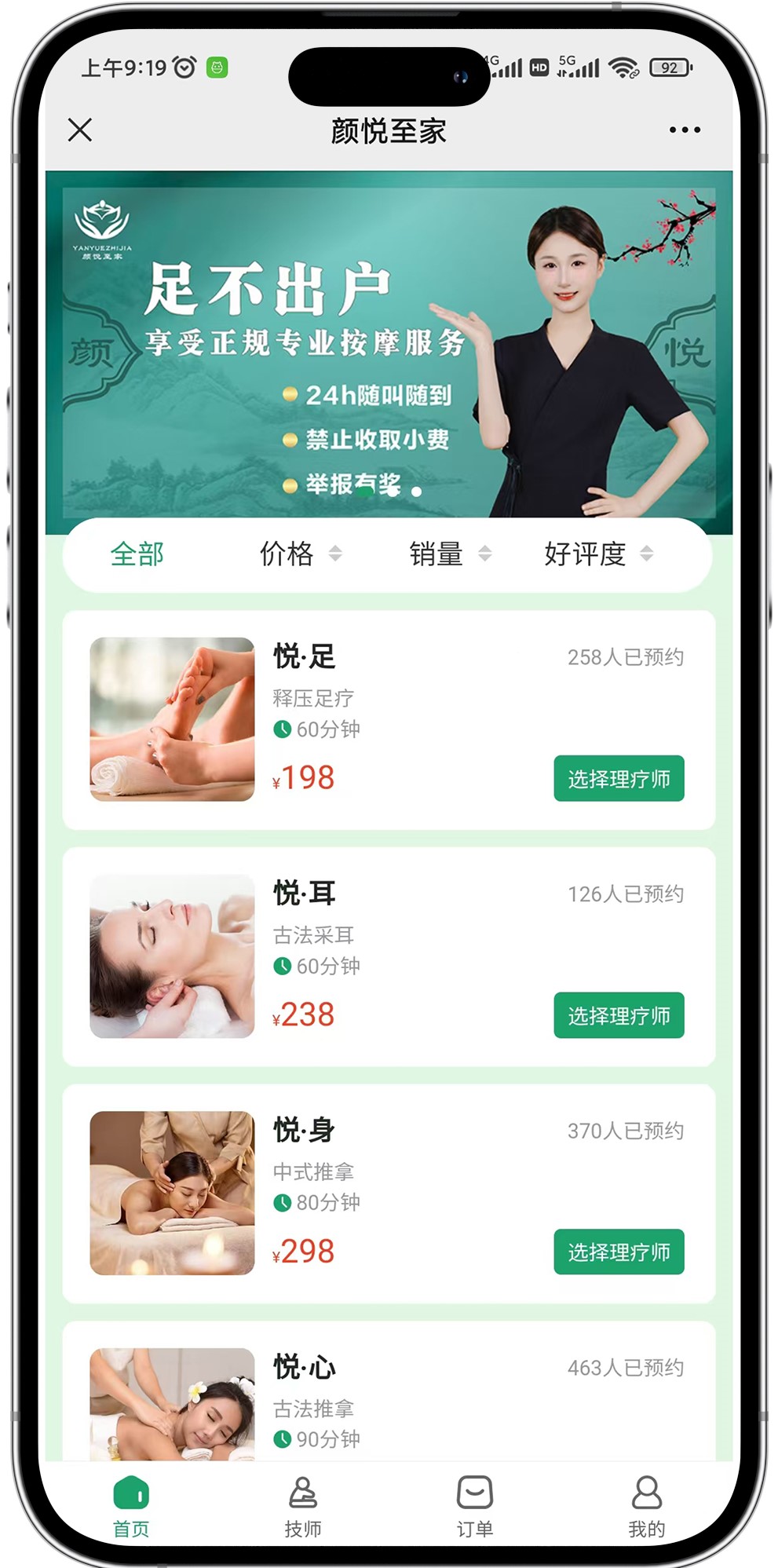Open the three-dot overflow menu

(685, 130)
